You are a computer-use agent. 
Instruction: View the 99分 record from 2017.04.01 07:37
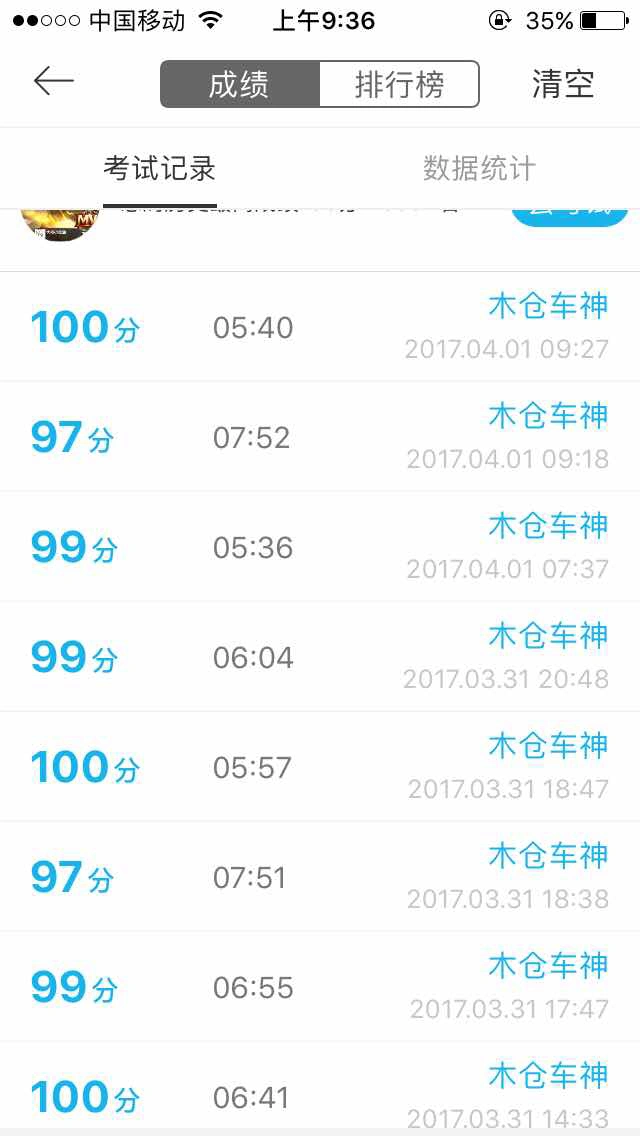tap(320, 546)
